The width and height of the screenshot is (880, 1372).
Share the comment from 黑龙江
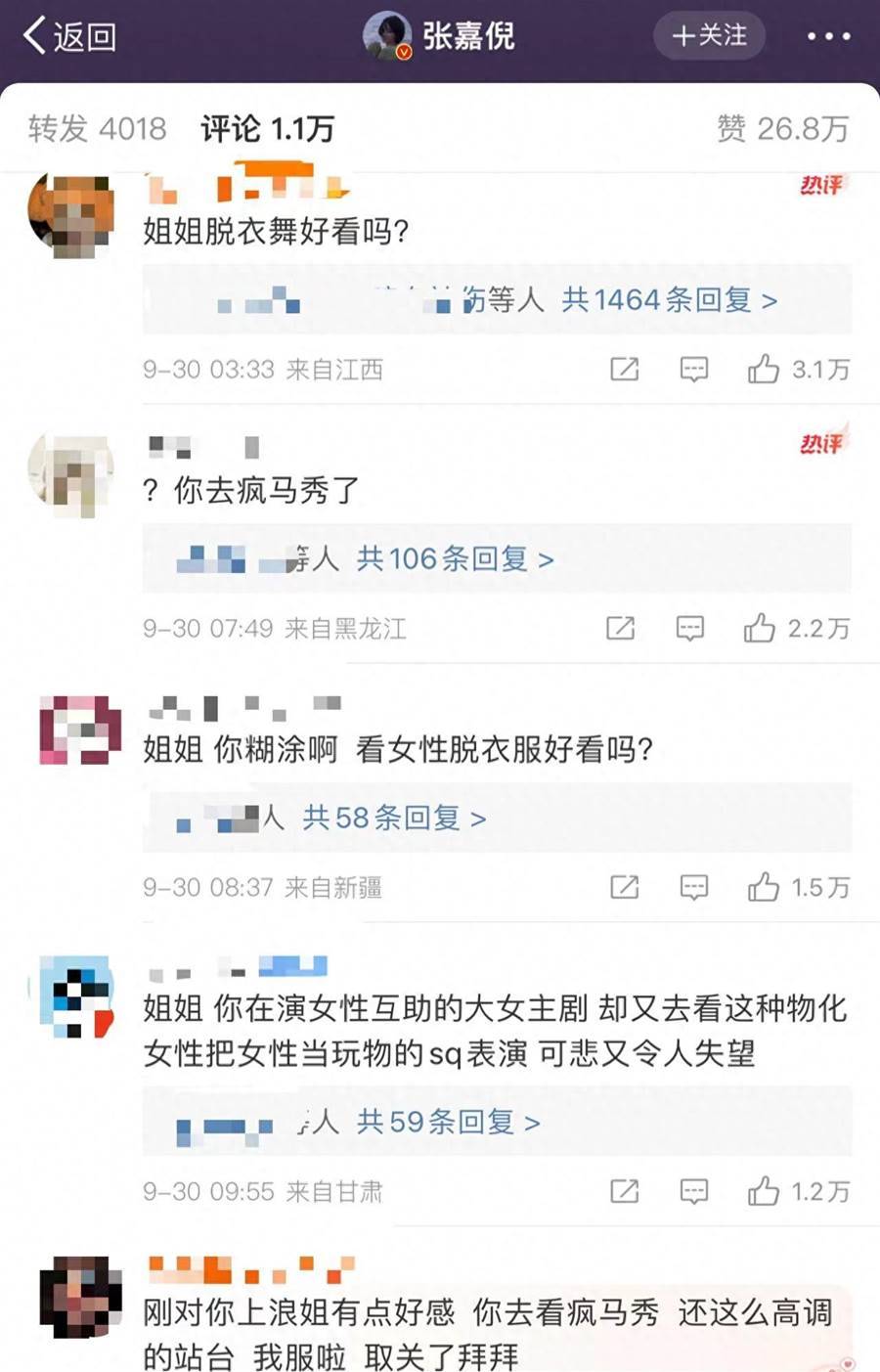pyautogui.click(x=620, y=628)
